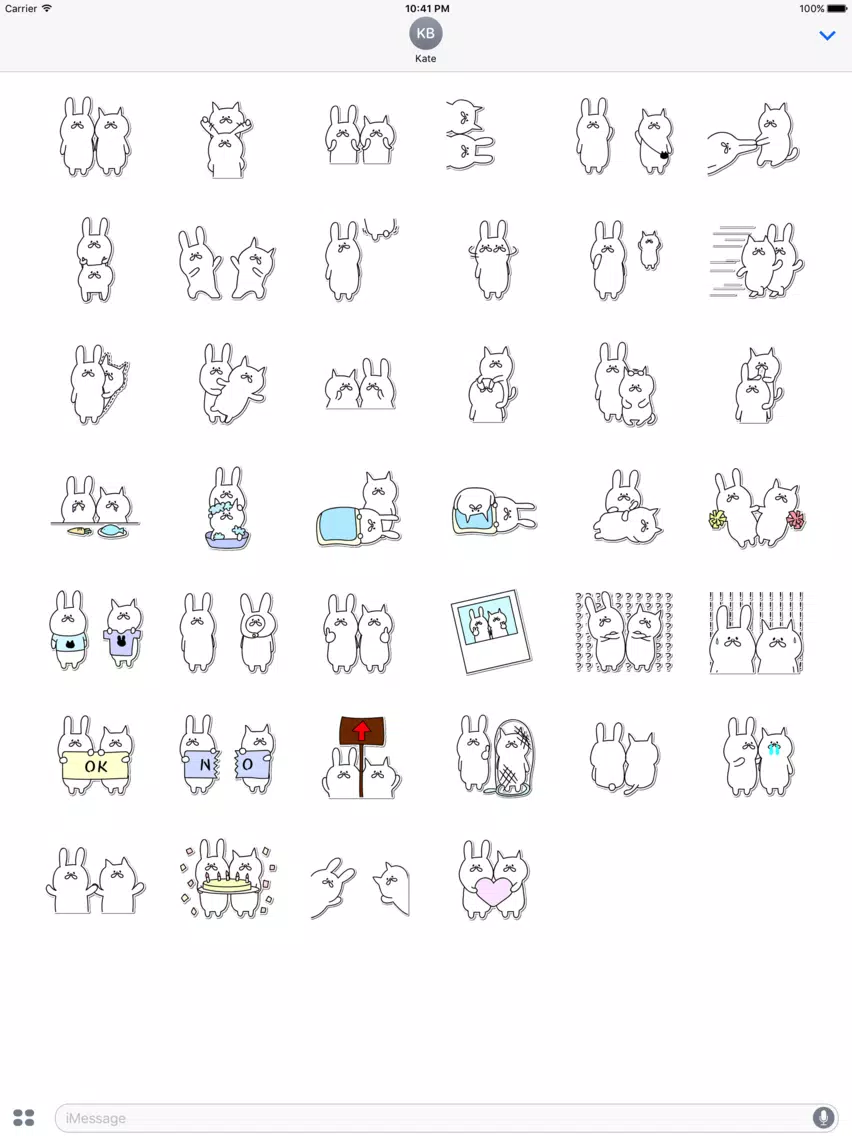Select the OK sign sticker
852x1136 pixels.
96,756
